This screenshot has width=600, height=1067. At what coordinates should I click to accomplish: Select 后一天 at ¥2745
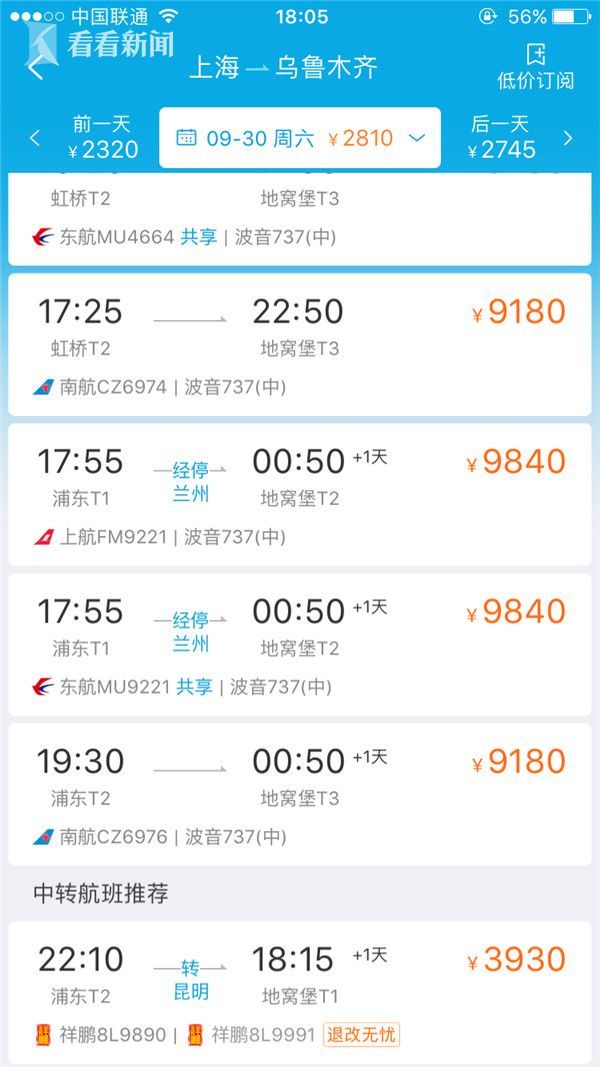coord(503,138)
